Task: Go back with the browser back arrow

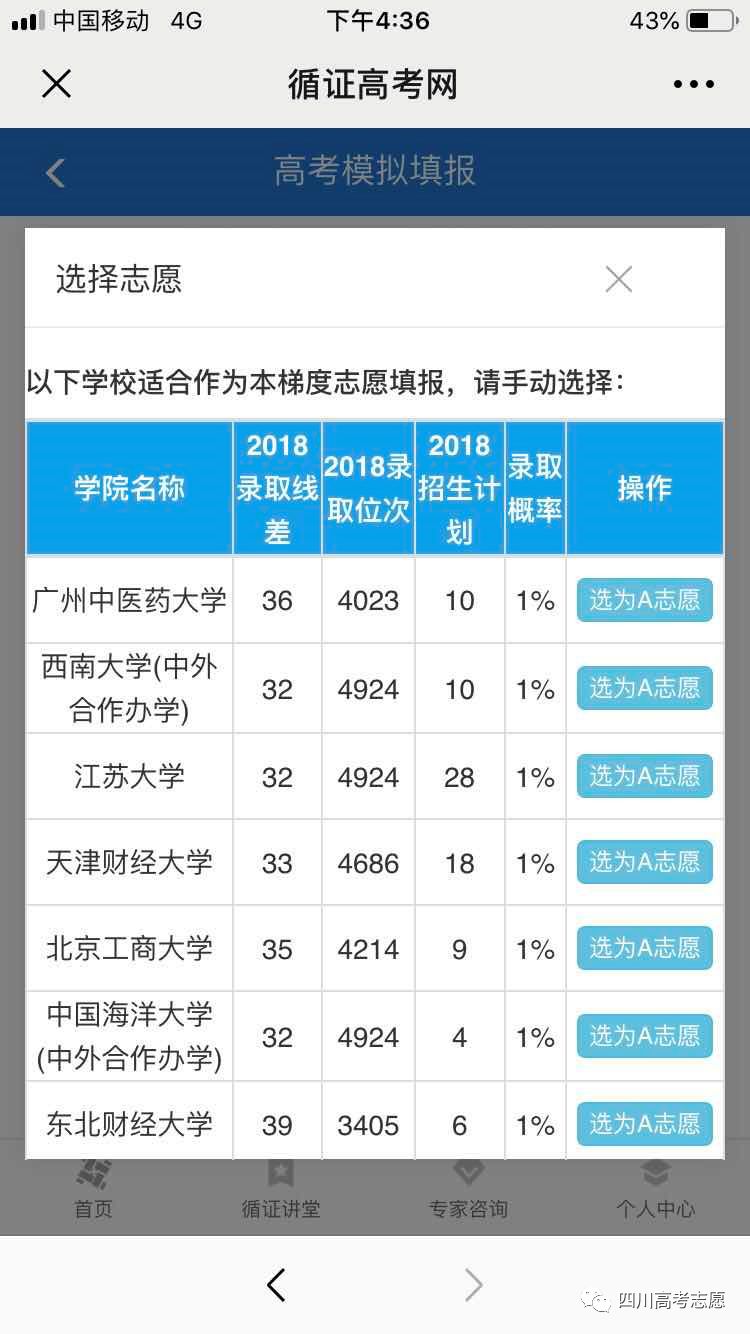Action: pos(277,1285)
